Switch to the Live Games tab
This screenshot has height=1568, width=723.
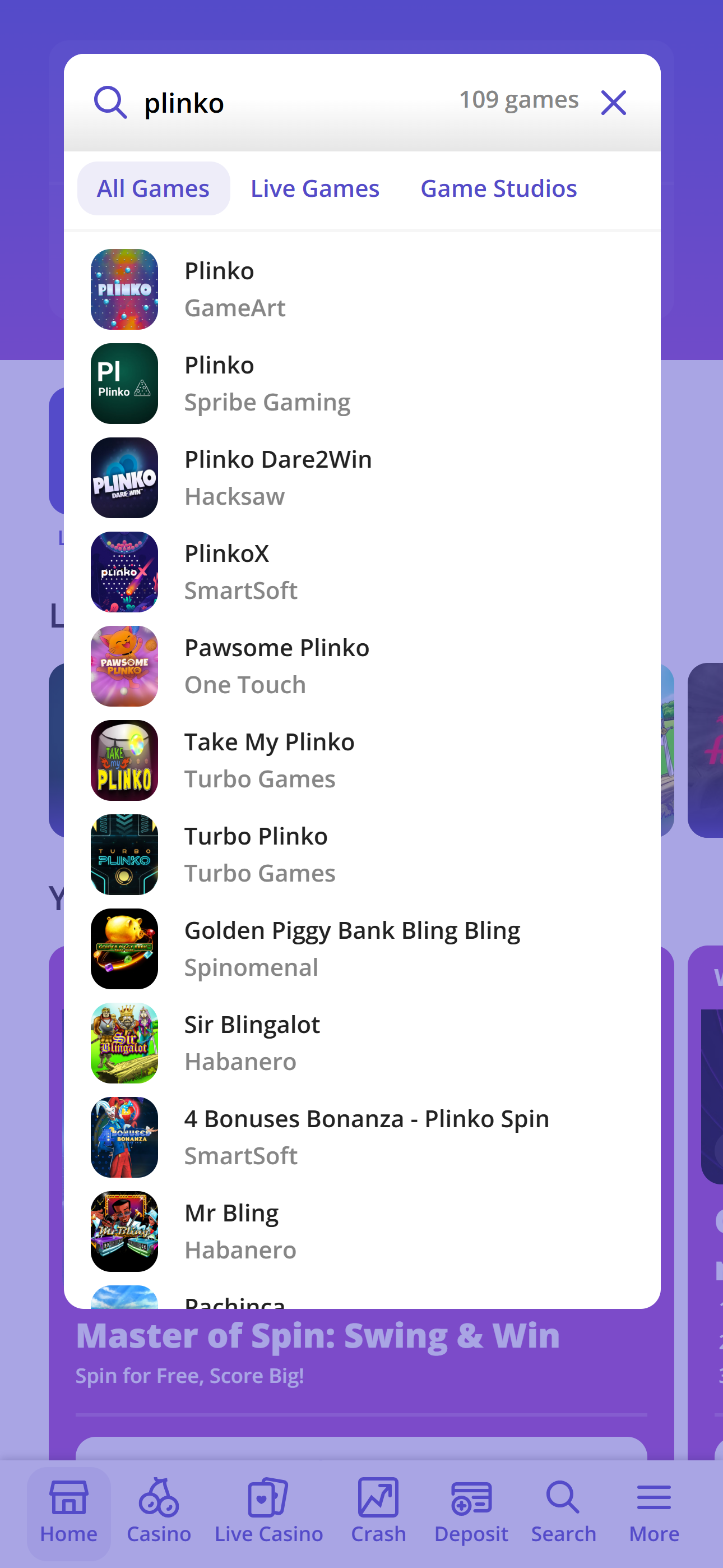[314, 188]
